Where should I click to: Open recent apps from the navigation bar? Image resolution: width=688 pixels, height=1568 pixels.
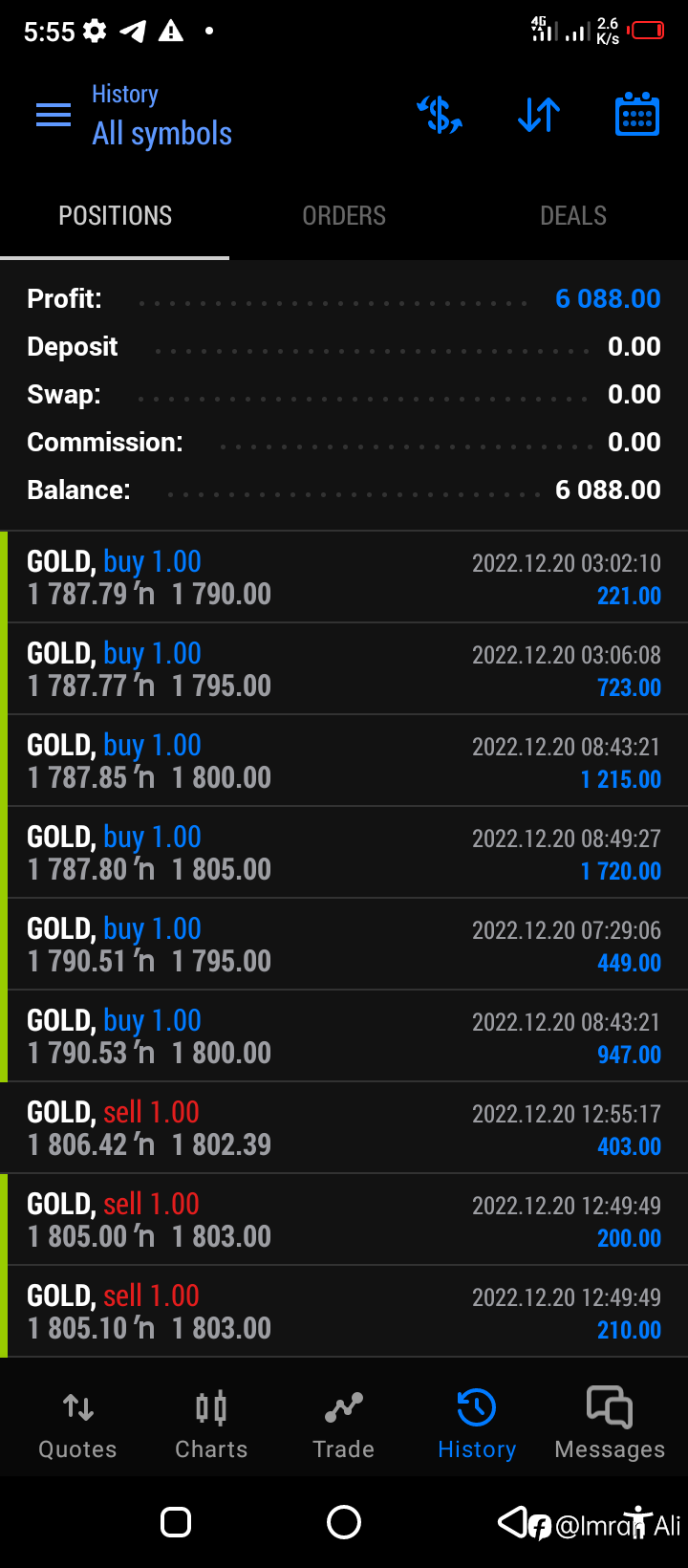tap(176, 1522)
